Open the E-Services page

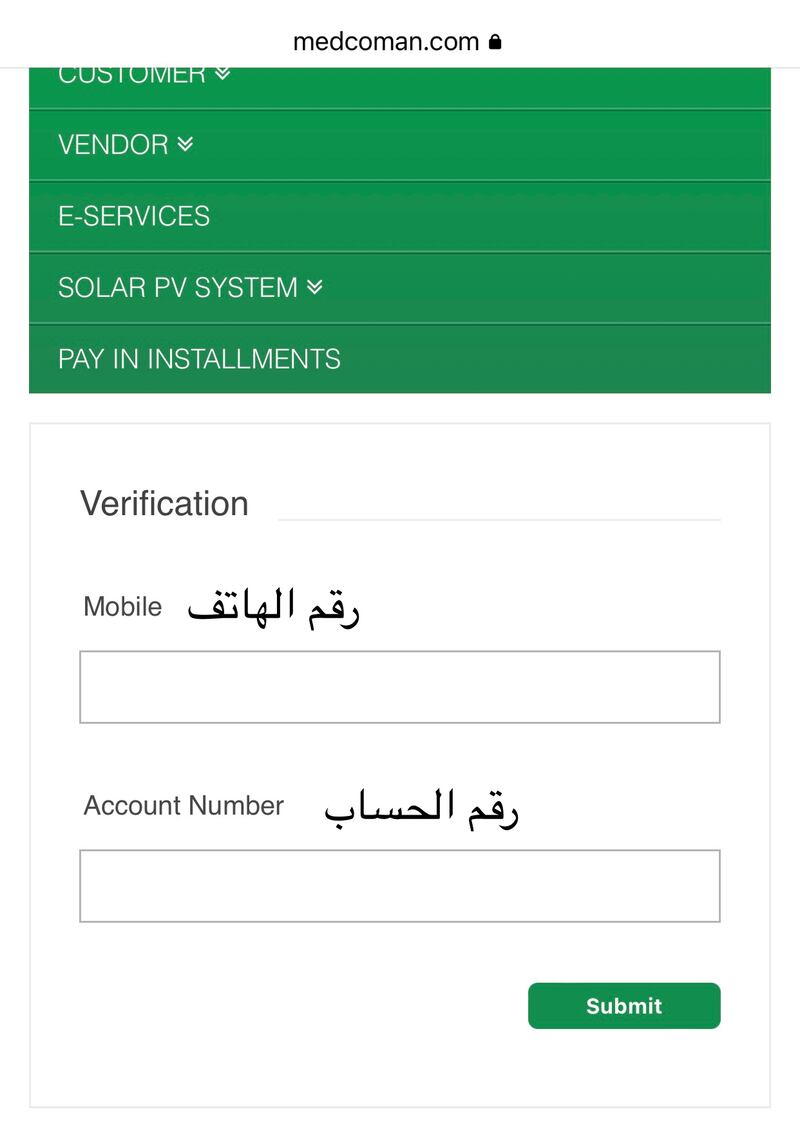coord(134,216)
